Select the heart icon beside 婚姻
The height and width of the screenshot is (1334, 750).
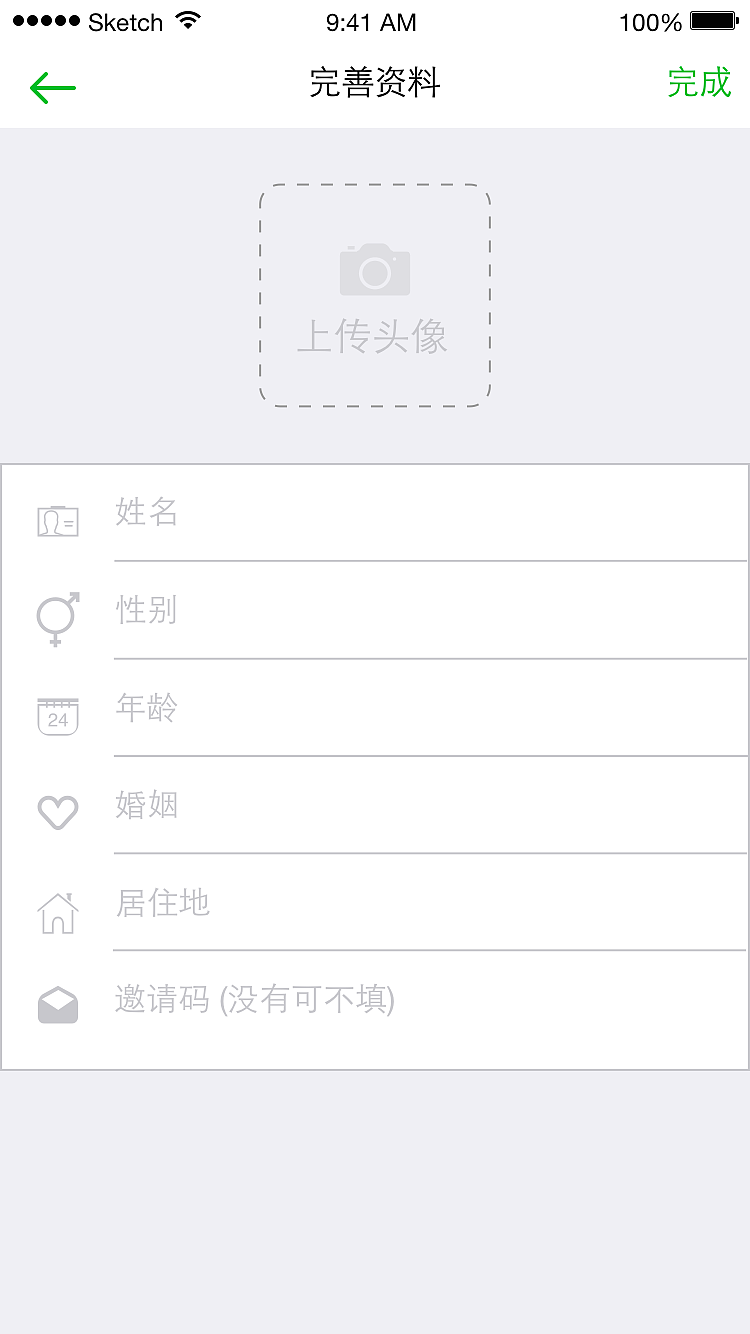click(x=57, y=811)
